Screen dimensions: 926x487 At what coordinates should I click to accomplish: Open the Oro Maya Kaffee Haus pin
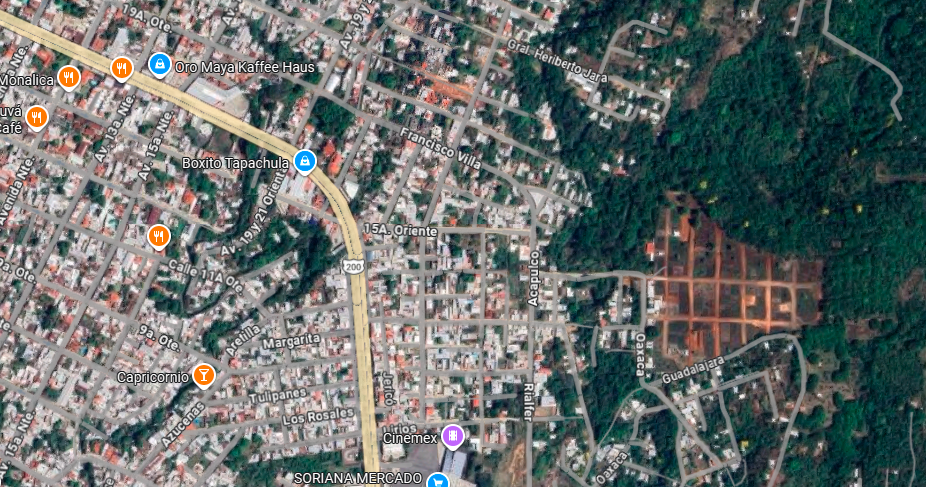pyautogui.click(x=159, y=65)
